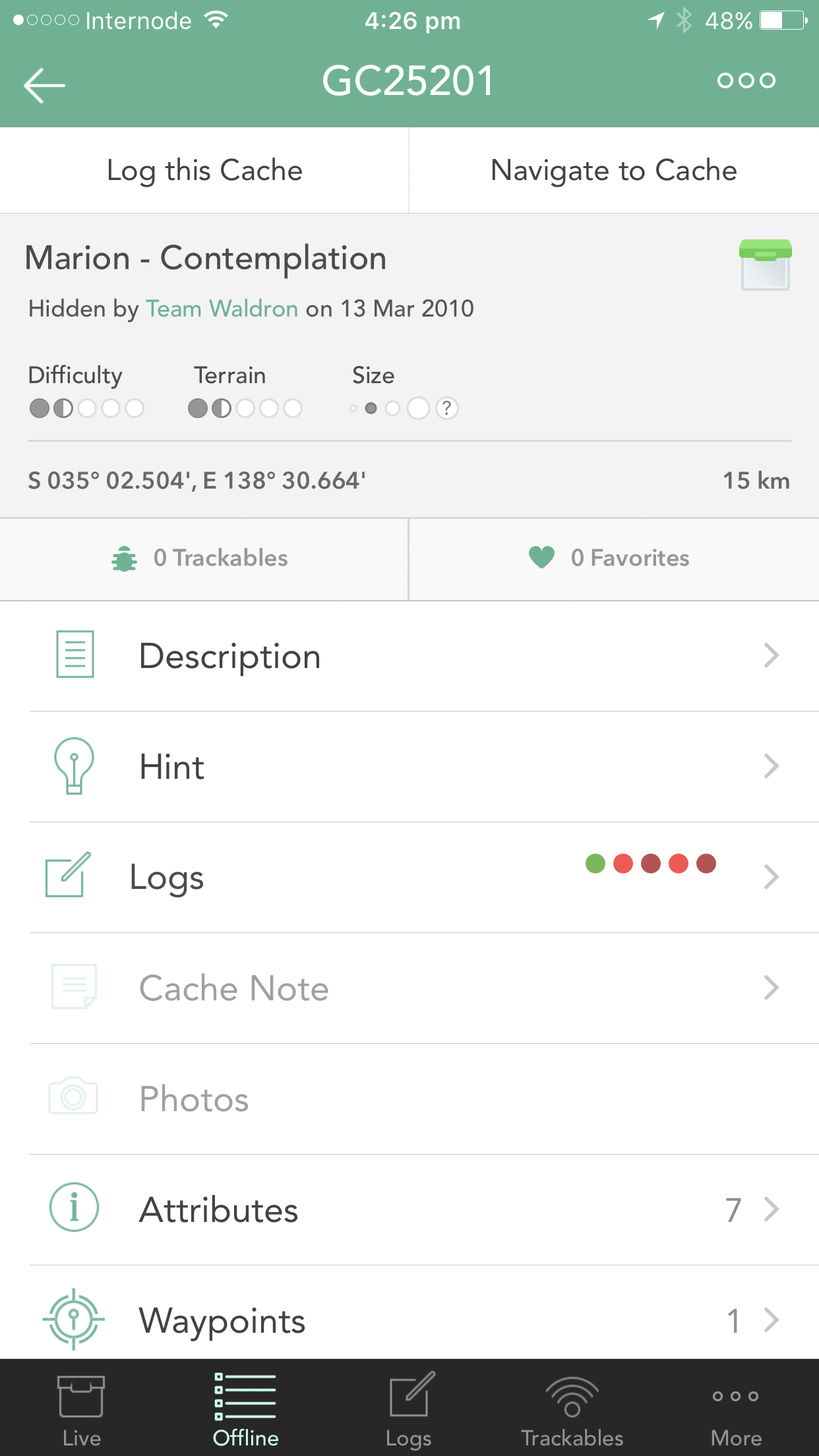
Task: View the 0 Trackables section
Action: click(x=204, y=559)
